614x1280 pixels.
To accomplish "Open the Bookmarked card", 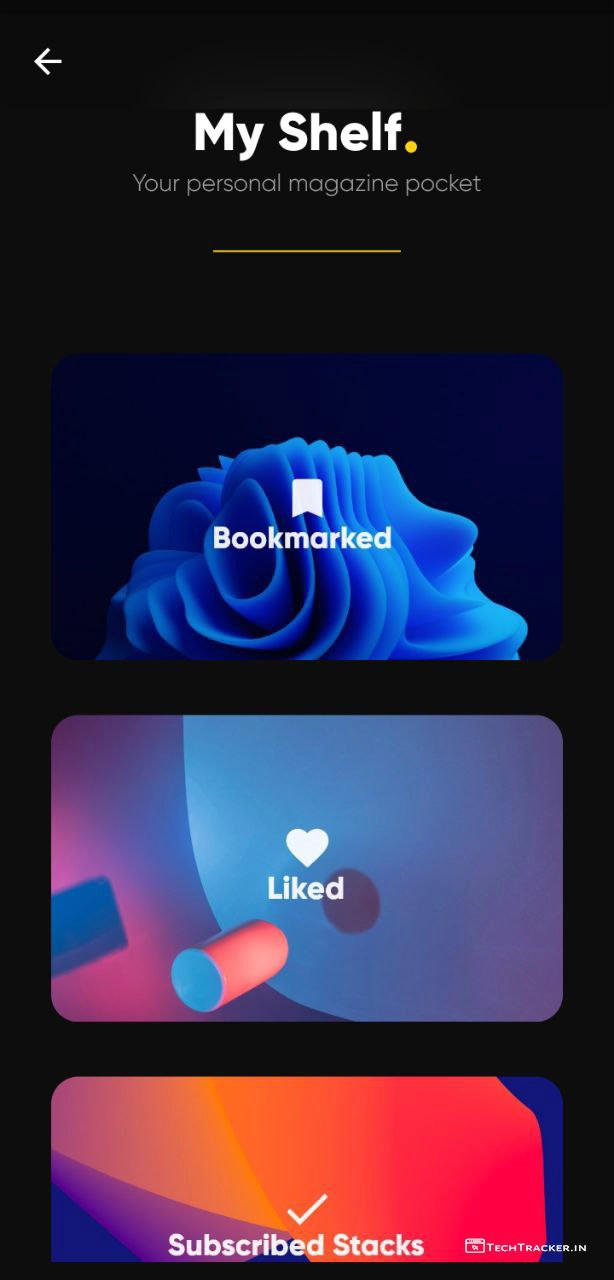I will pos(306,507).
